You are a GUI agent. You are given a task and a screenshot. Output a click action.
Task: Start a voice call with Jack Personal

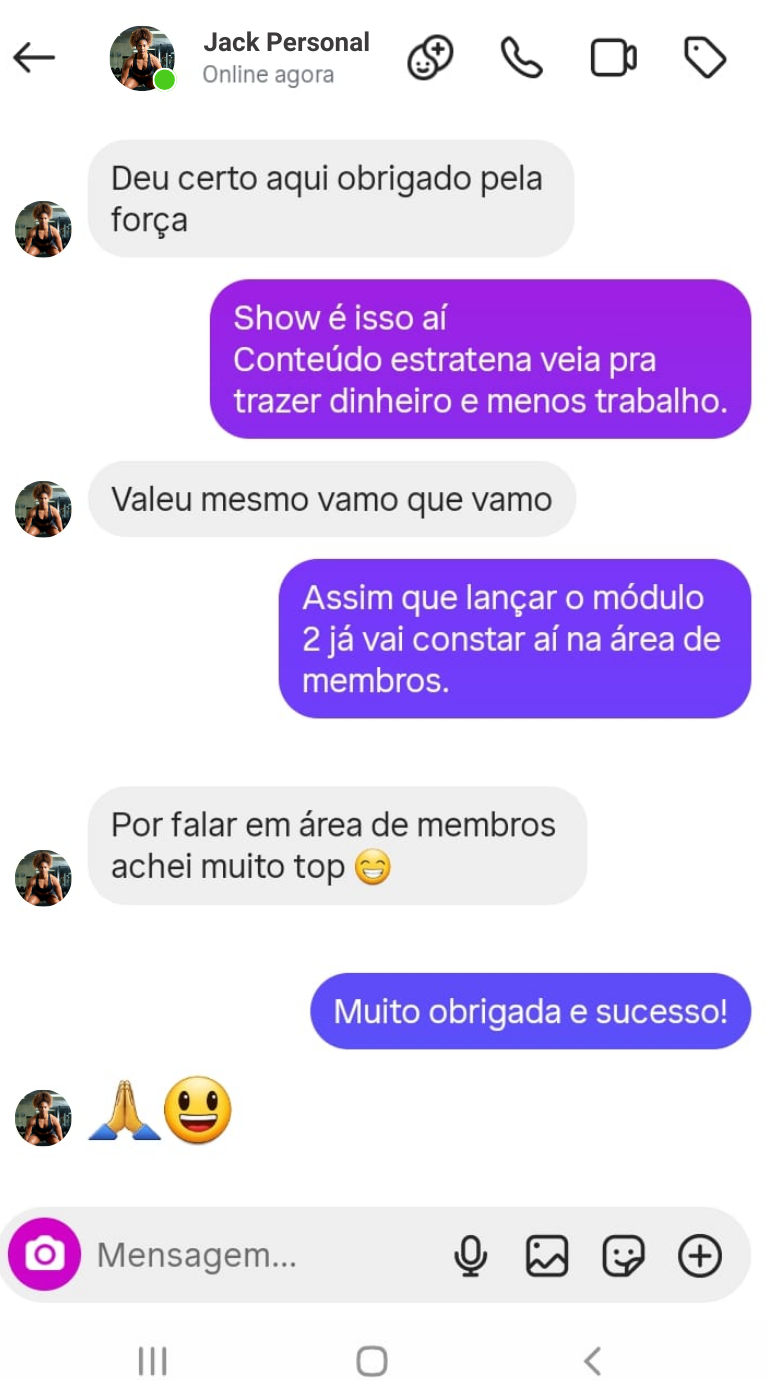(x=521, y=58)
